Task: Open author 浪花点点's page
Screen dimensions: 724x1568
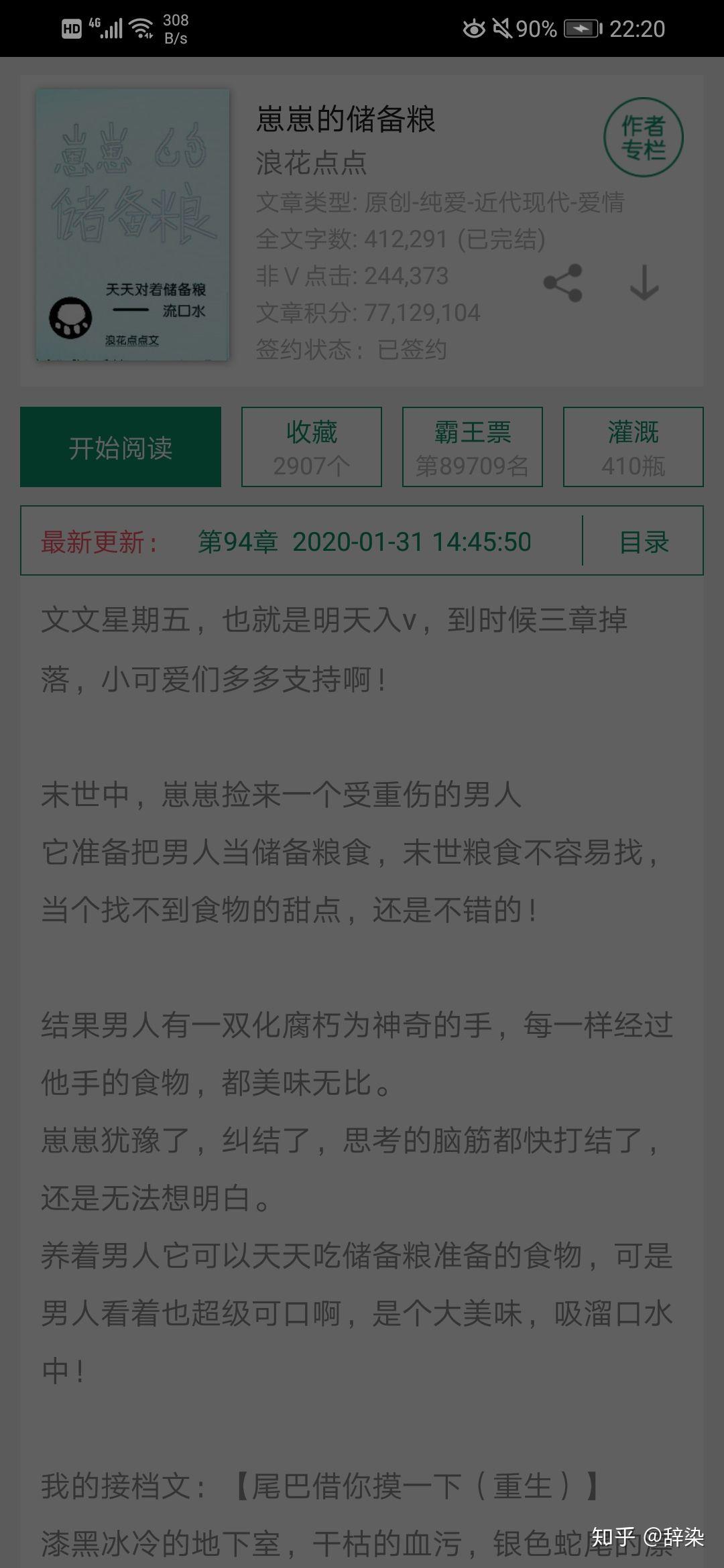Action: point(312,163)
